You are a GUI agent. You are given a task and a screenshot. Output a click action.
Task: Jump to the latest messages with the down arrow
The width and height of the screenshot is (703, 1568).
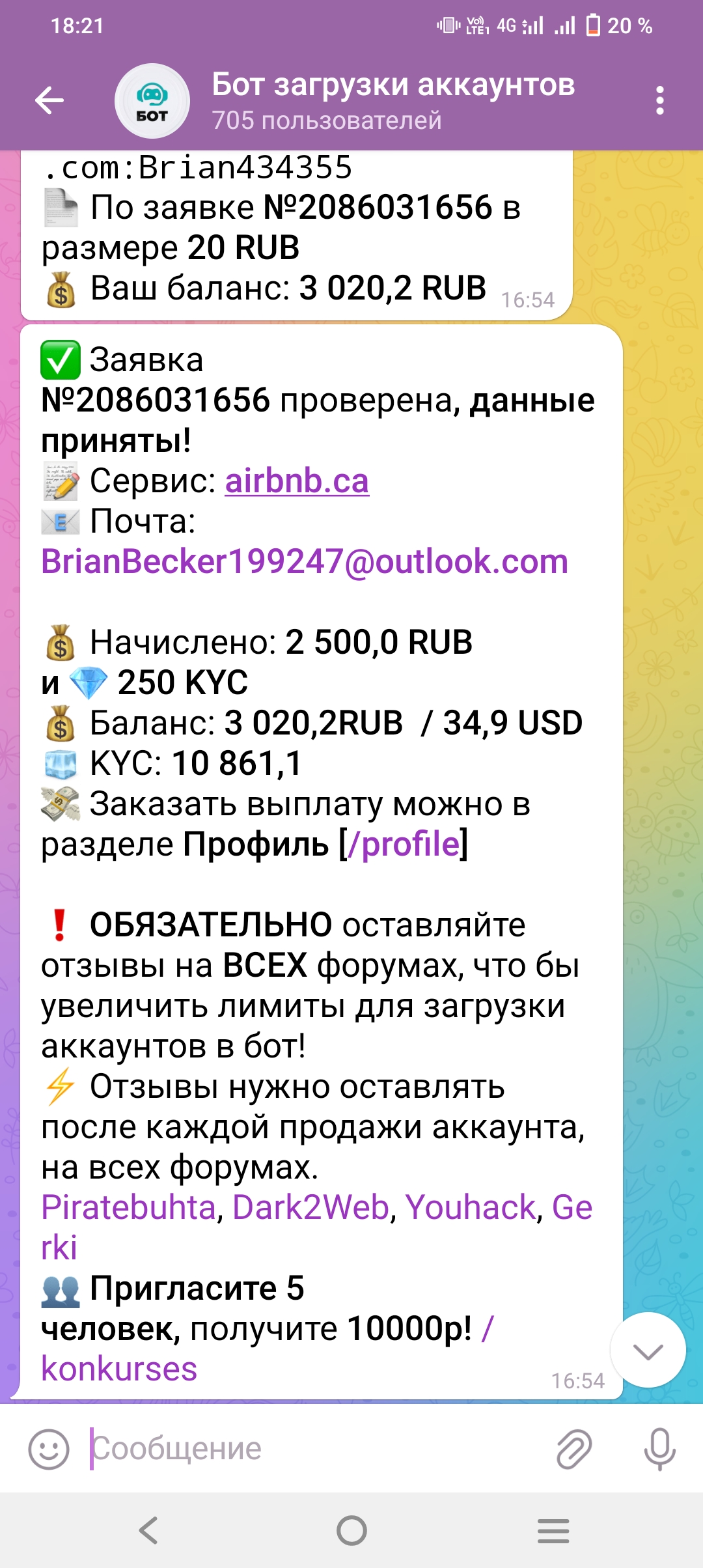click(648, 1351)
